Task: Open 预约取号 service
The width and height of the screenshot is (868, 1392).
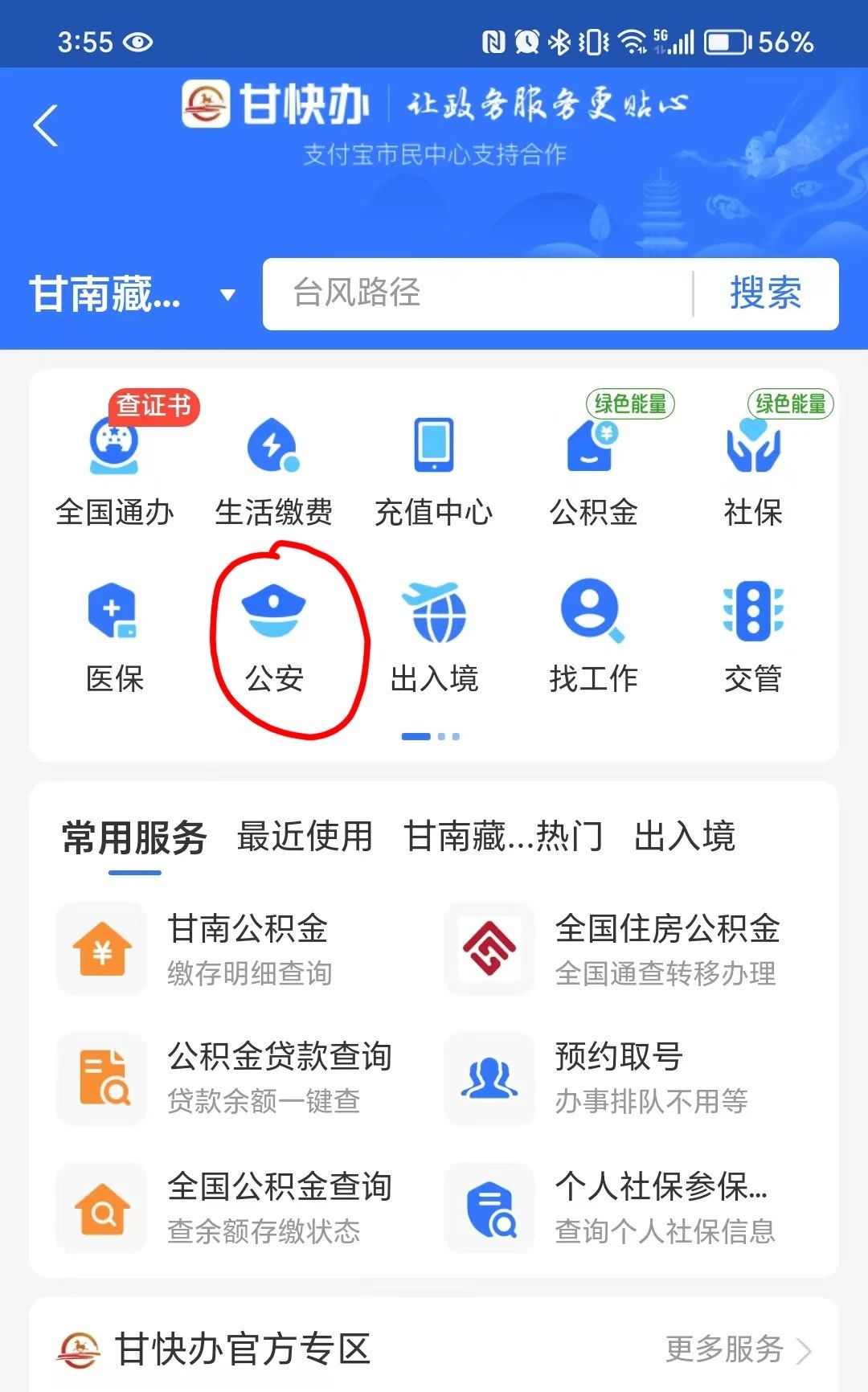Action: click(619, 1078)
